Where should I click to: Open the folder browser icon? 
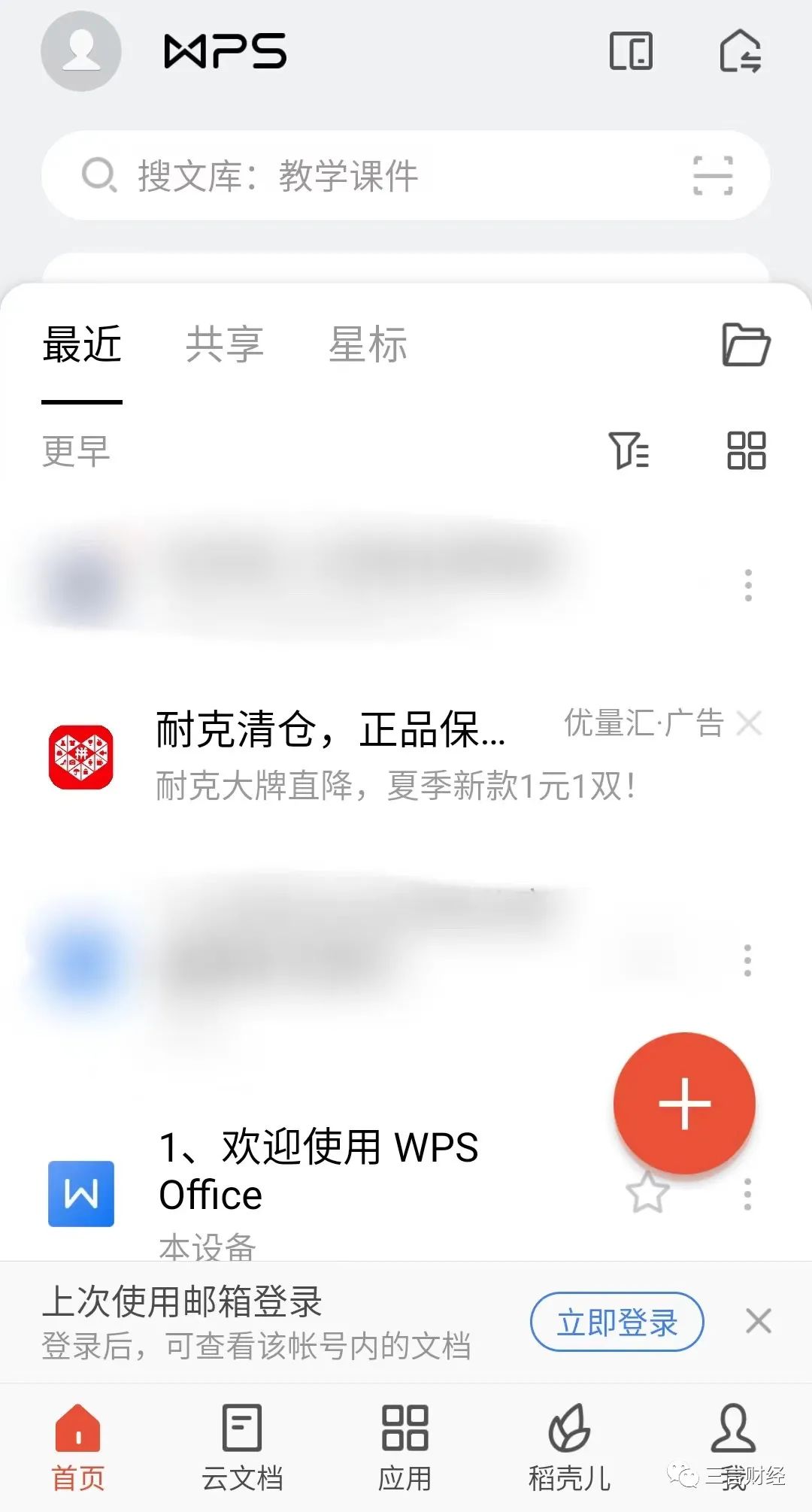745,345
